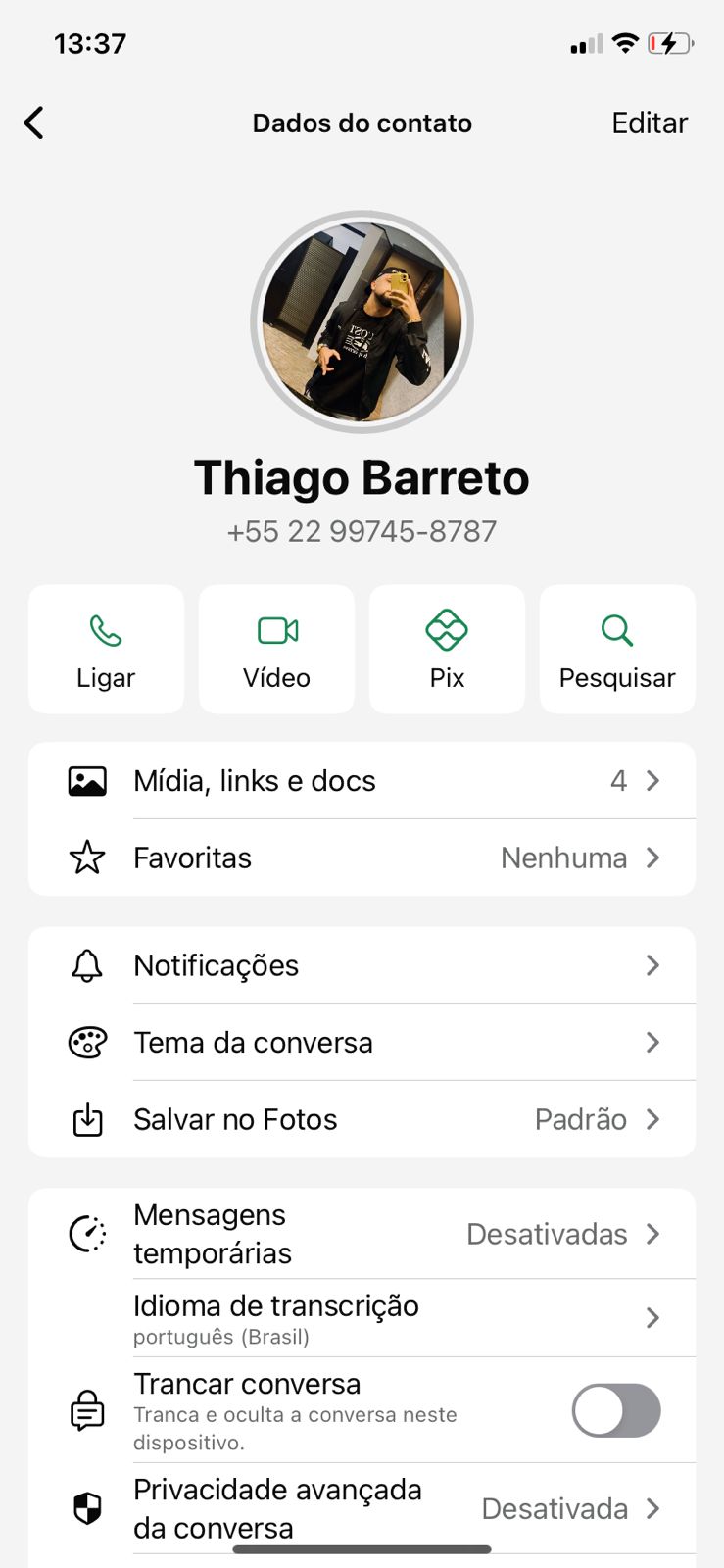Open the Pix payment option

click(447, 649)
